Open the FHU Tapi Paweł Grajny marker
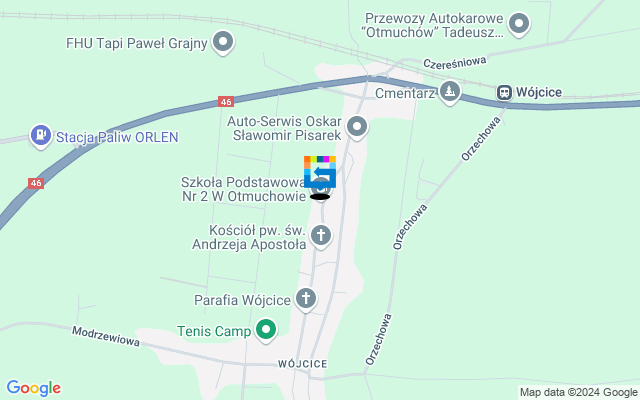640x400 pixels. pyautogui.click(x=224, y=42)
